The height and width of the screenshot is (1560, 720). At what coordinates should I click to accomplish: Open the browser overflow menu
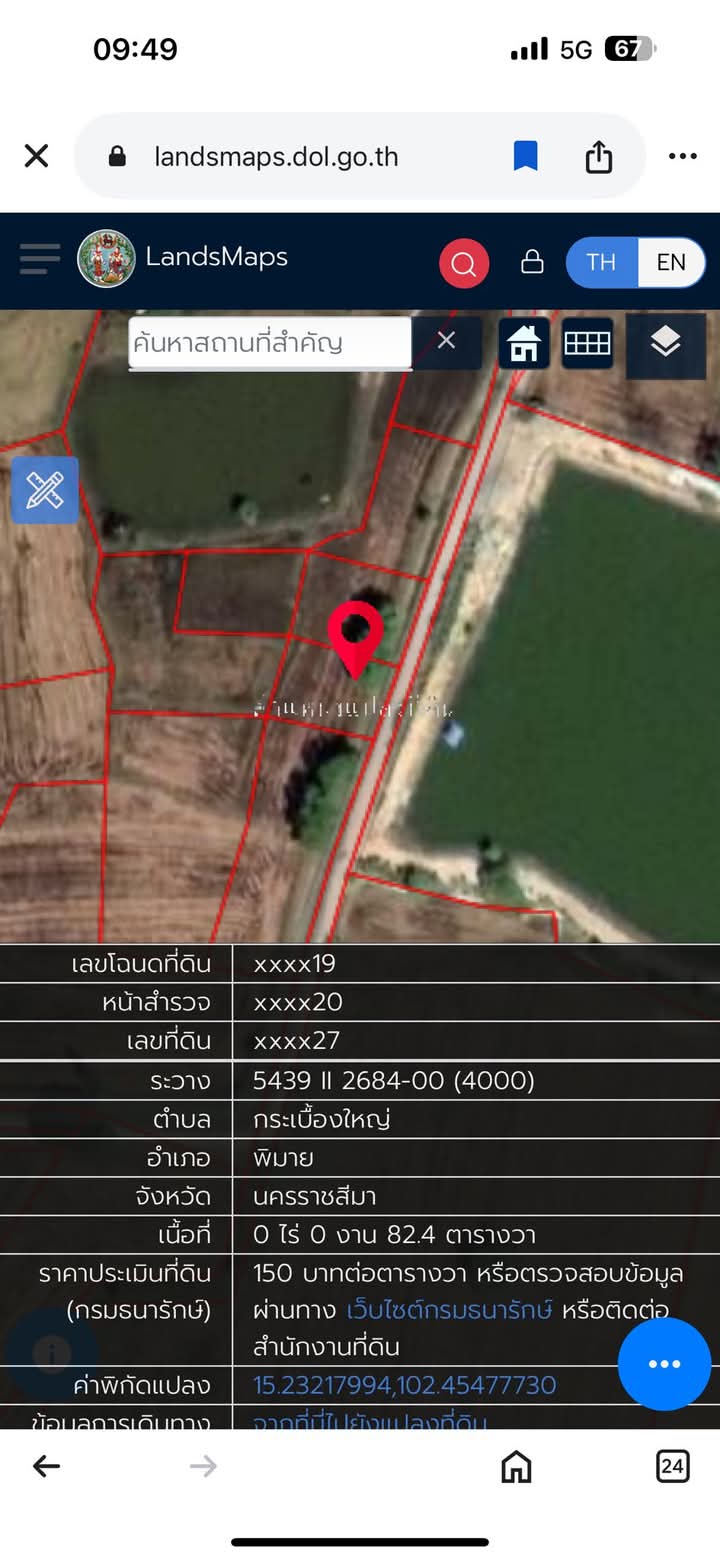coord(682,156)
